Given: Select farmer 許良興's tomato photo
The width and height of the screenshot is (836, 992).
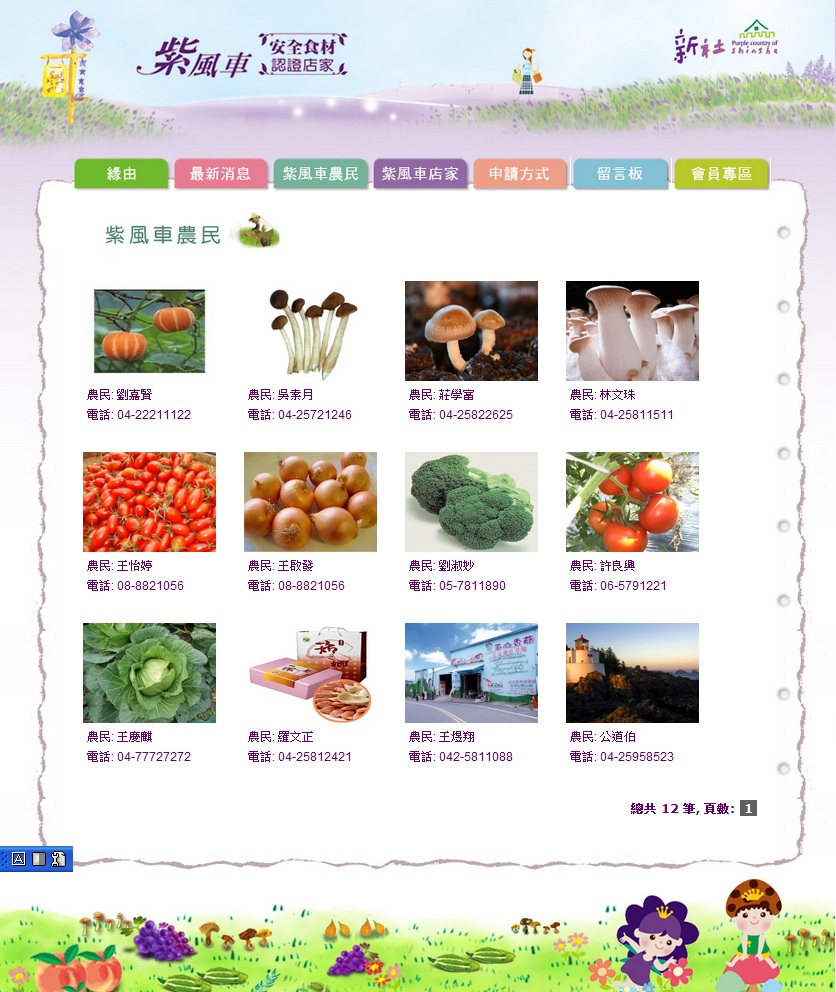Looking at the screenshot, I should [x=632, y=502].
